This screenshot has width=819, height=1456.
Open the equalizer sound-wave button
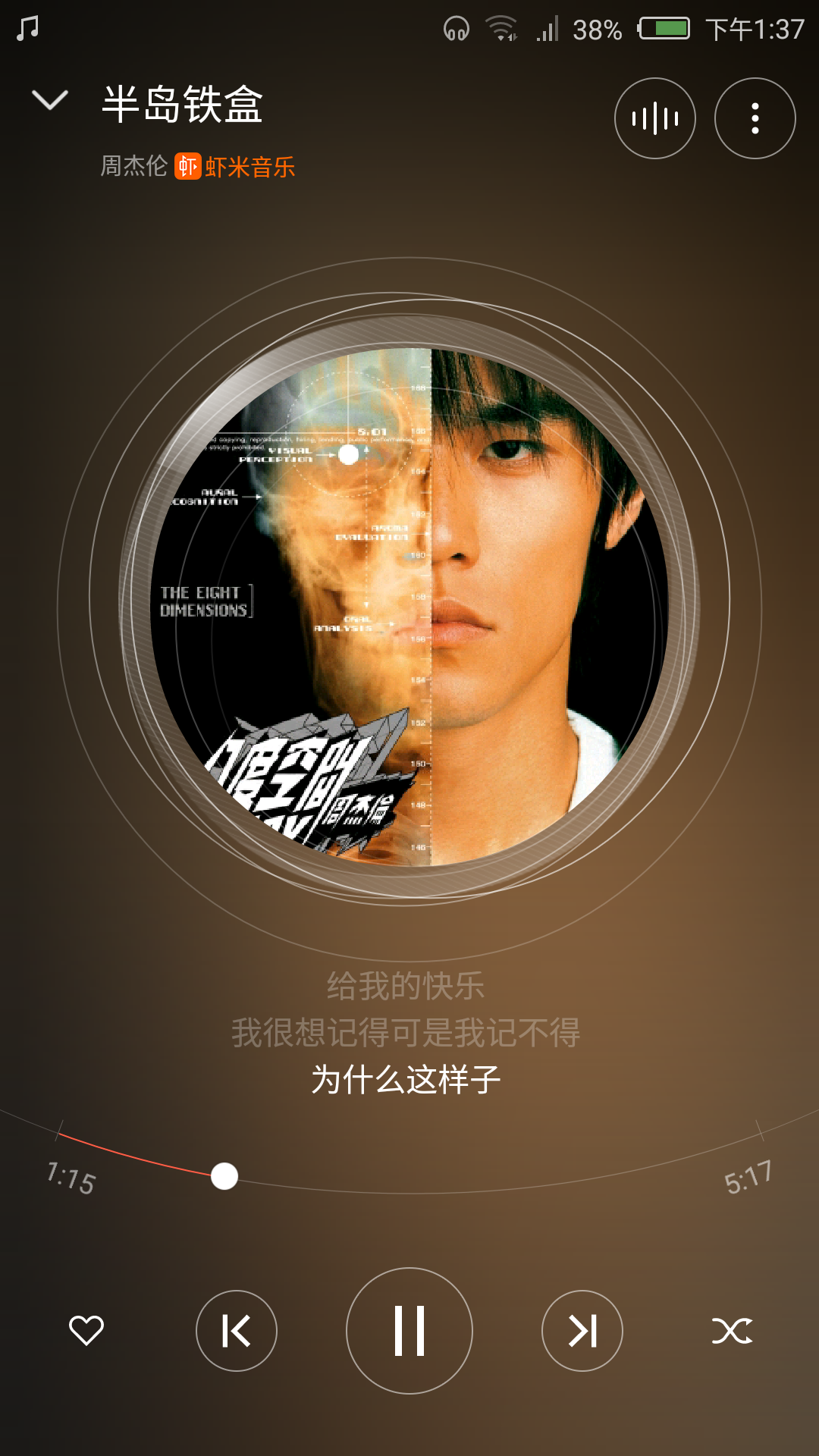coord(655,118)
